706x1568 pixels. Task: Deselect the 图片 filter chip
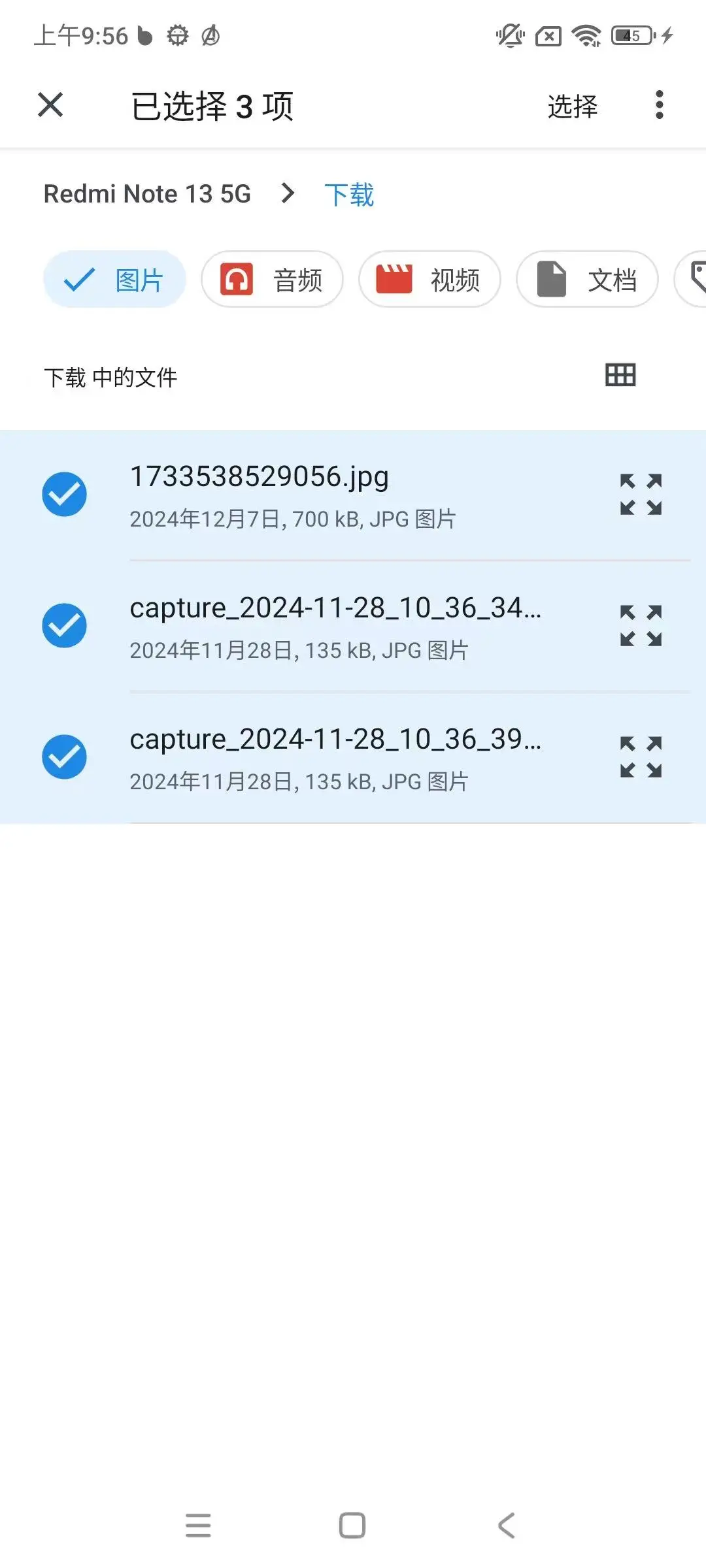coord(114,280)
